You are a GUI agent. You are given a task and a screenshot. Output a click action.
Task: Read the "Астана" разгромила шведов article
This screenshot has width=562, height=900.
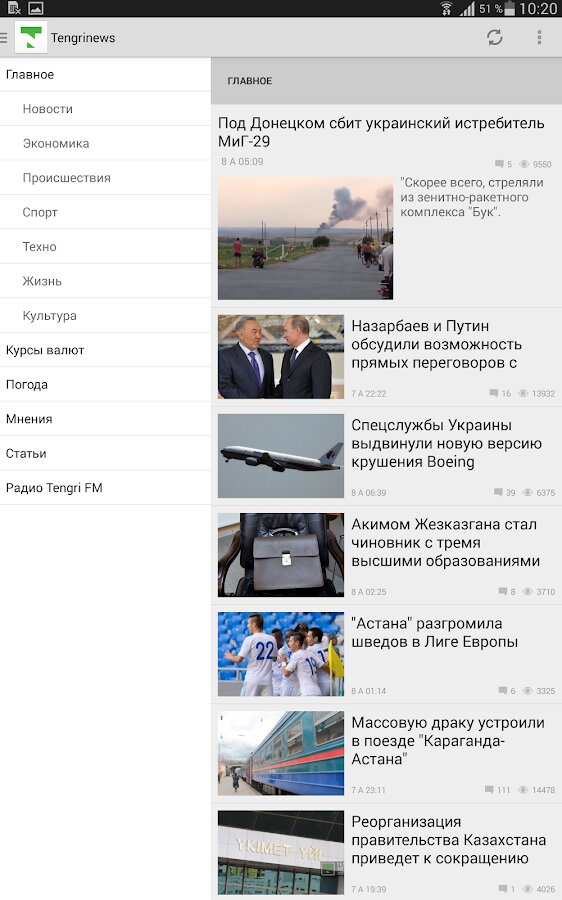(x=386, y=654)
